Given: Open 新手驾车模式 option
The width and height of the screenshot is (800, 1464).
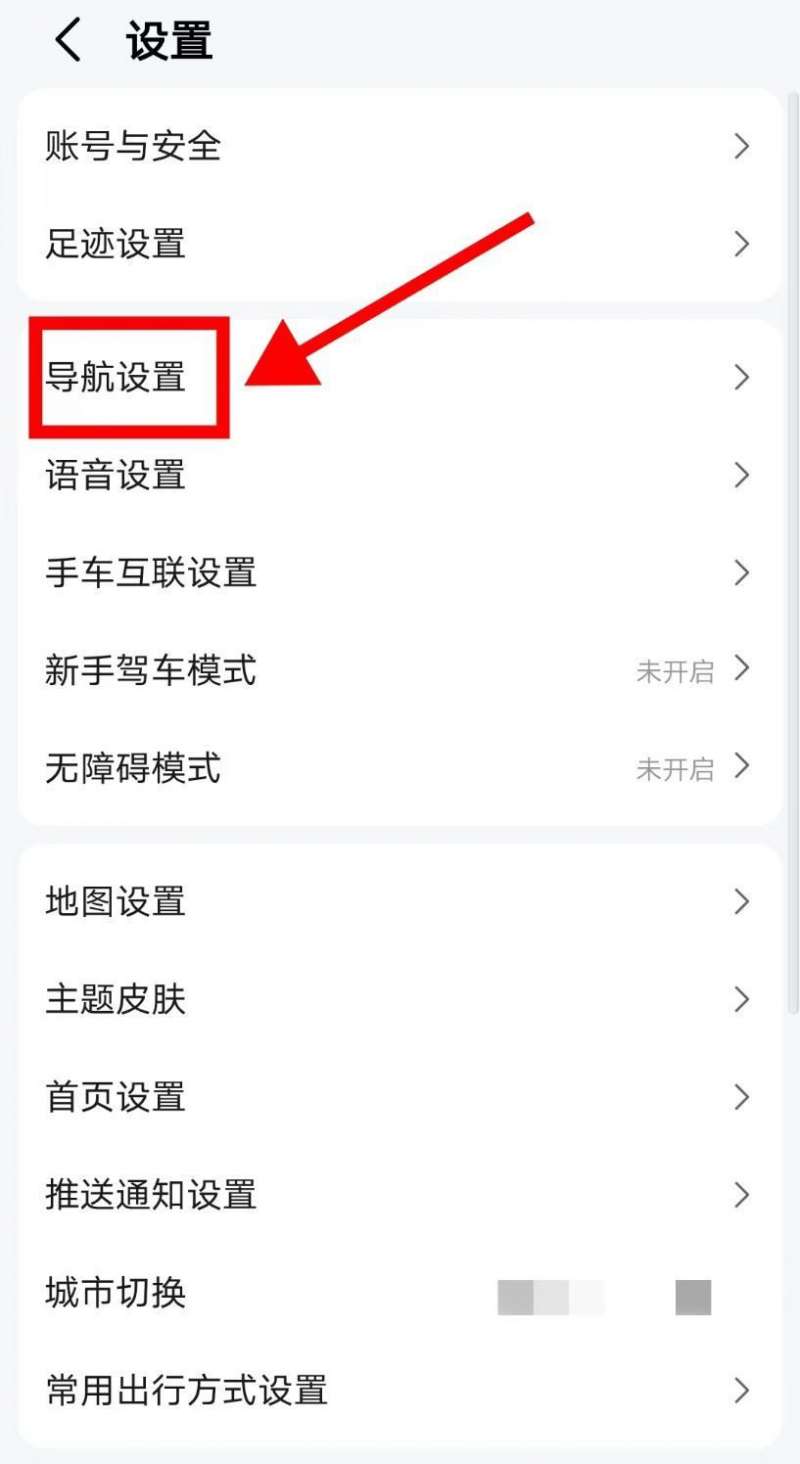Looking at the screenshot, I should 400,669.
